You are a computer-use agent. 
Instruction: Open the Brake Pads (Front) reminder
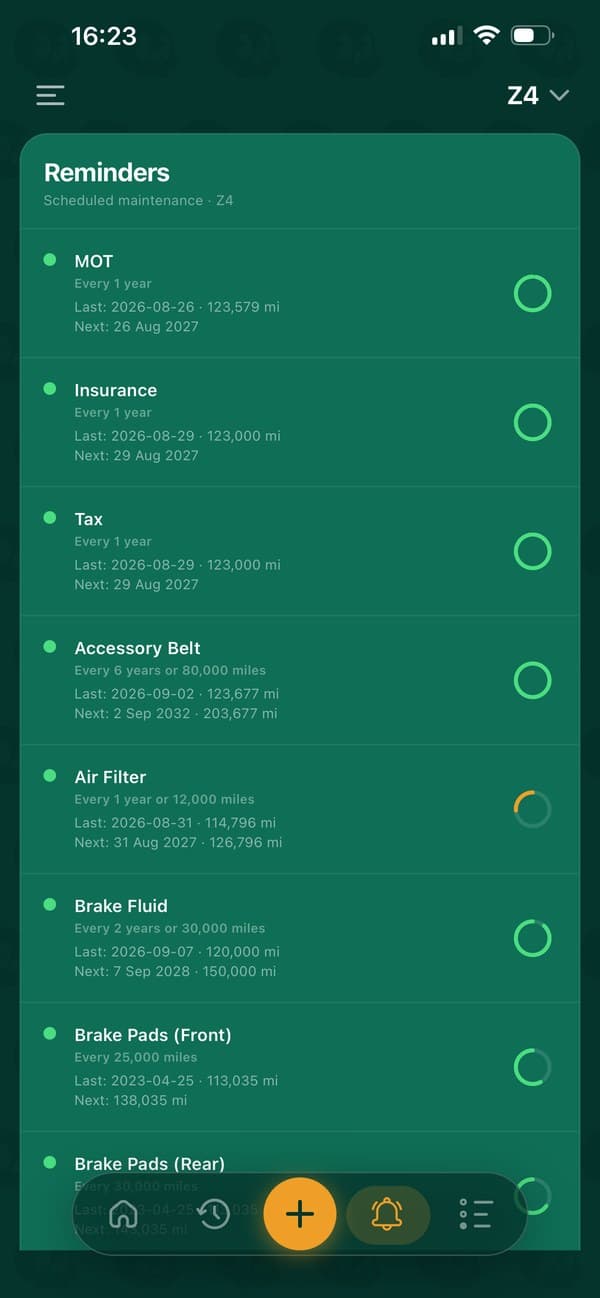(300, 1067)
